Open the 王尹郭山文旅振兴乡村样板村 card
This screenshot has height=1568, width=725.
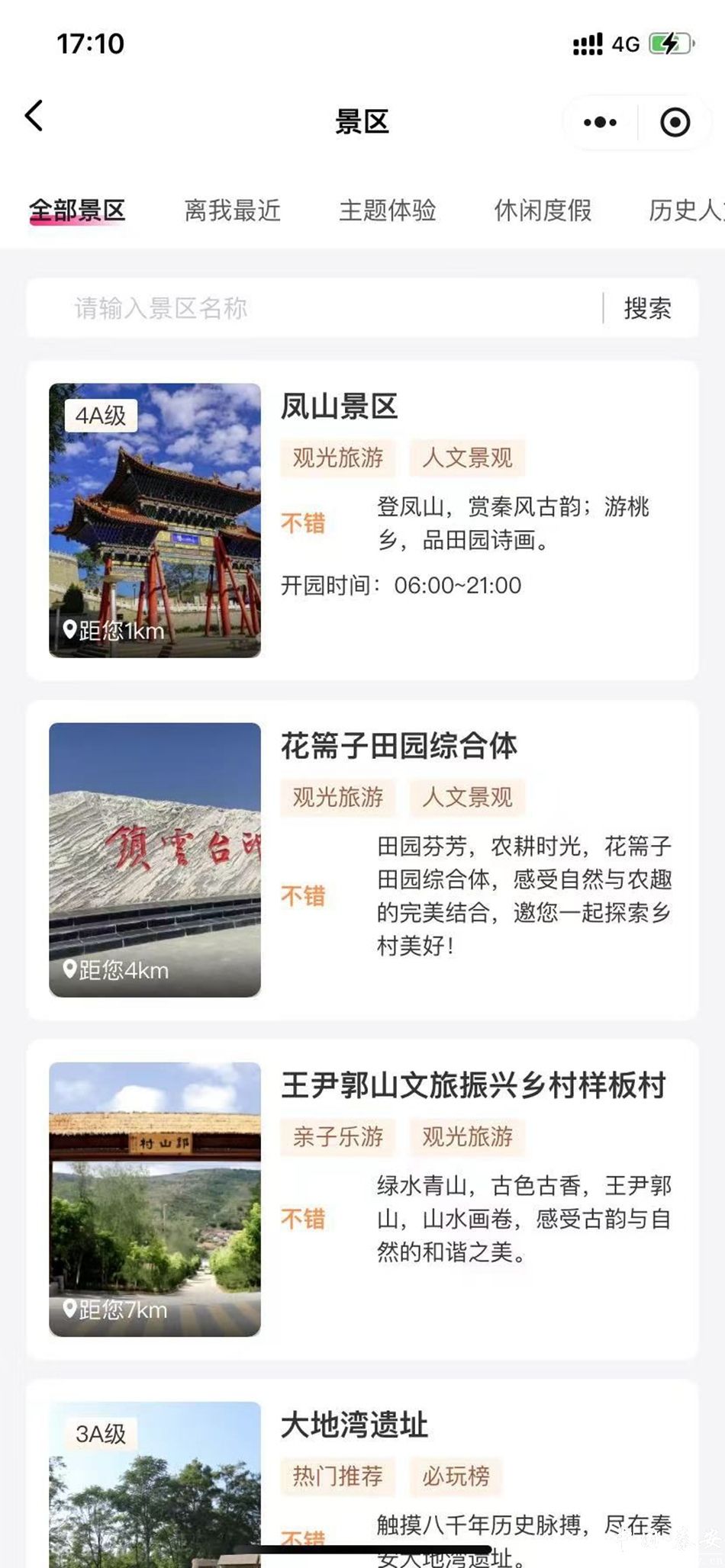[362, 1199]
